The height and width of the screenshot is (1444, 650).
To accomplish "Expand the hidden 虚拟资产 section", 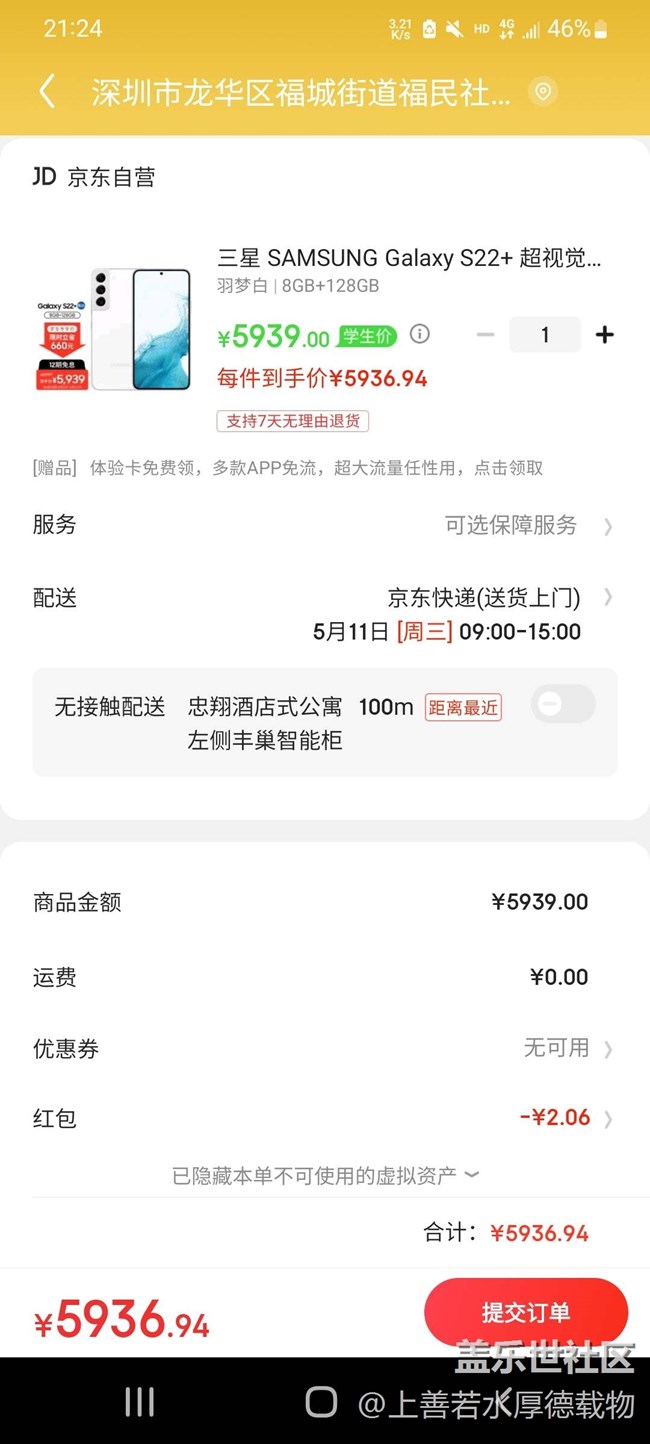I will point(325,1176).
